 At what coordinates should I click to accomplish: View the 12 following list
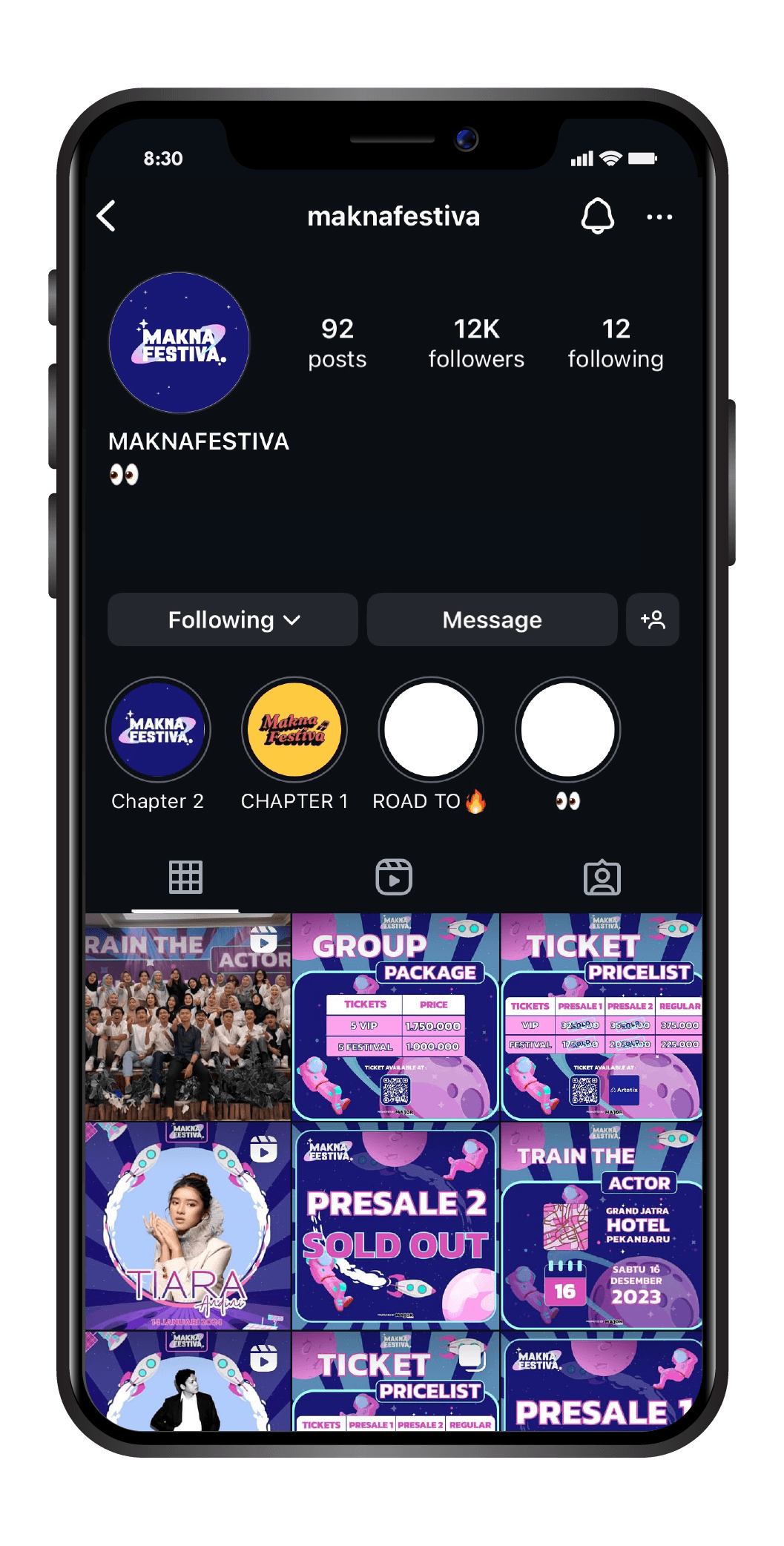click(x=616, y=343)
